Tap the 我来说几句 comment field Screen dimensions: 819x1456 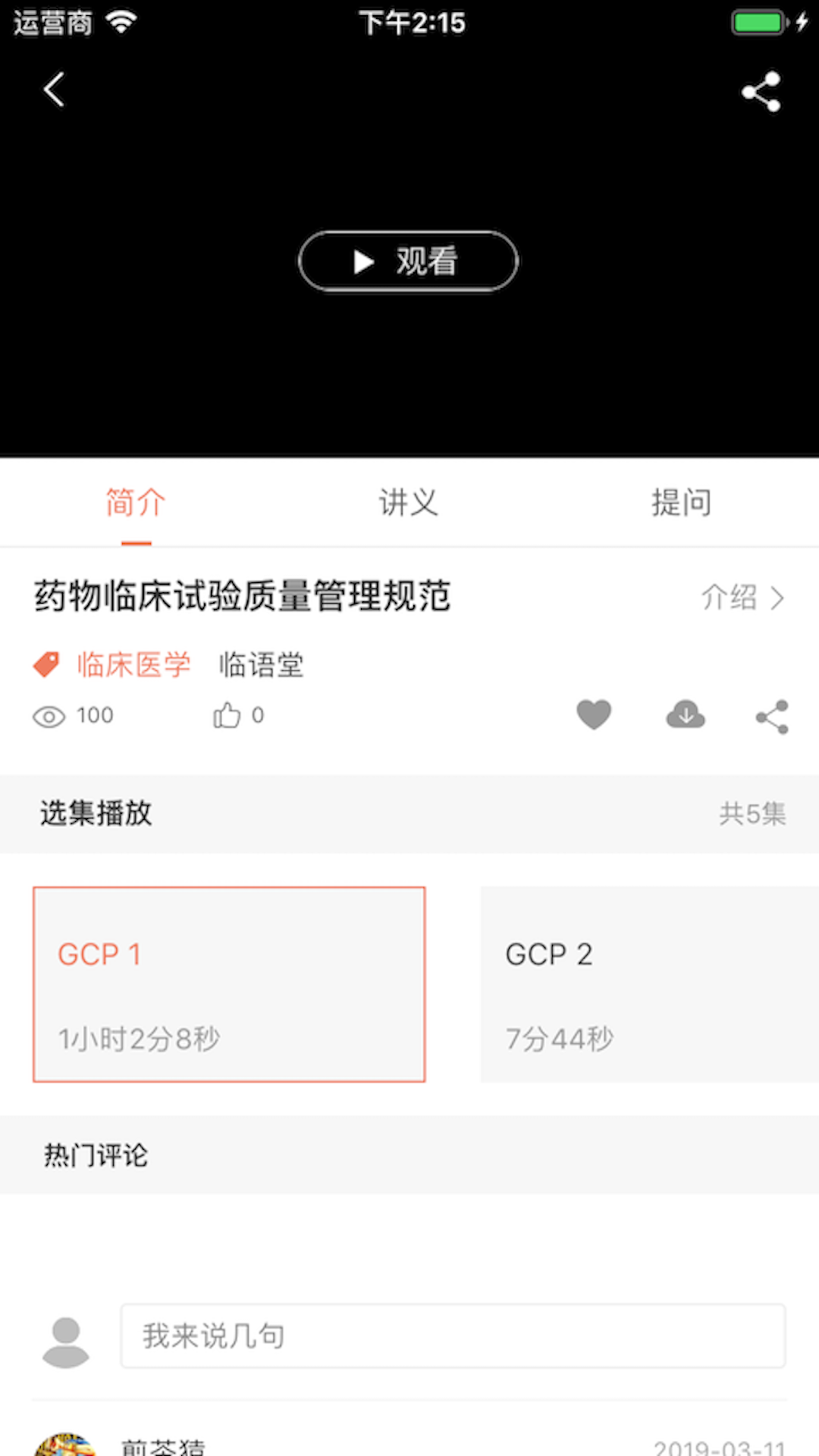[x=453, y=1336]
